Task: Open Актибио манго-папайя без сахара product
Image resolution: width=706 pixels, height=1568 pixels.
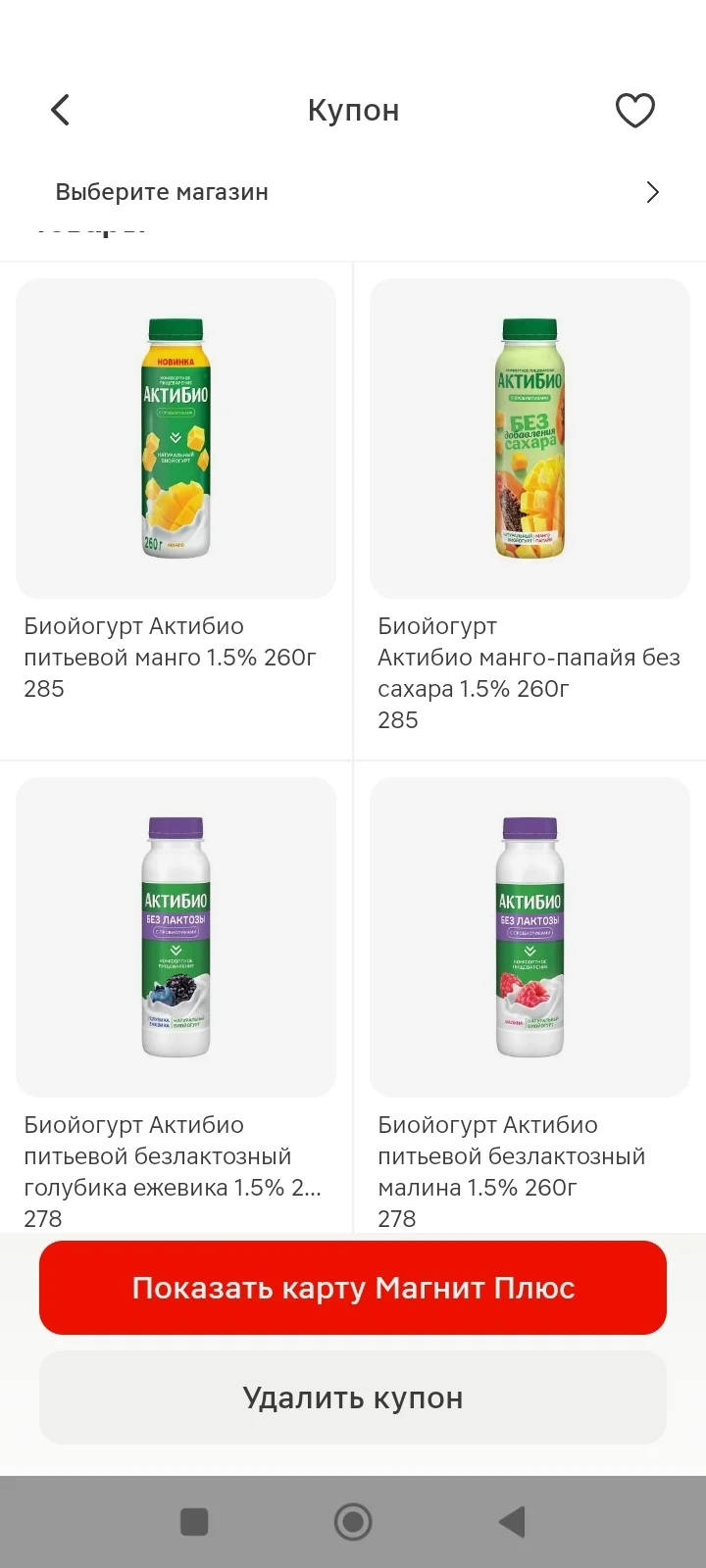Action: click(x=530, y=511)
